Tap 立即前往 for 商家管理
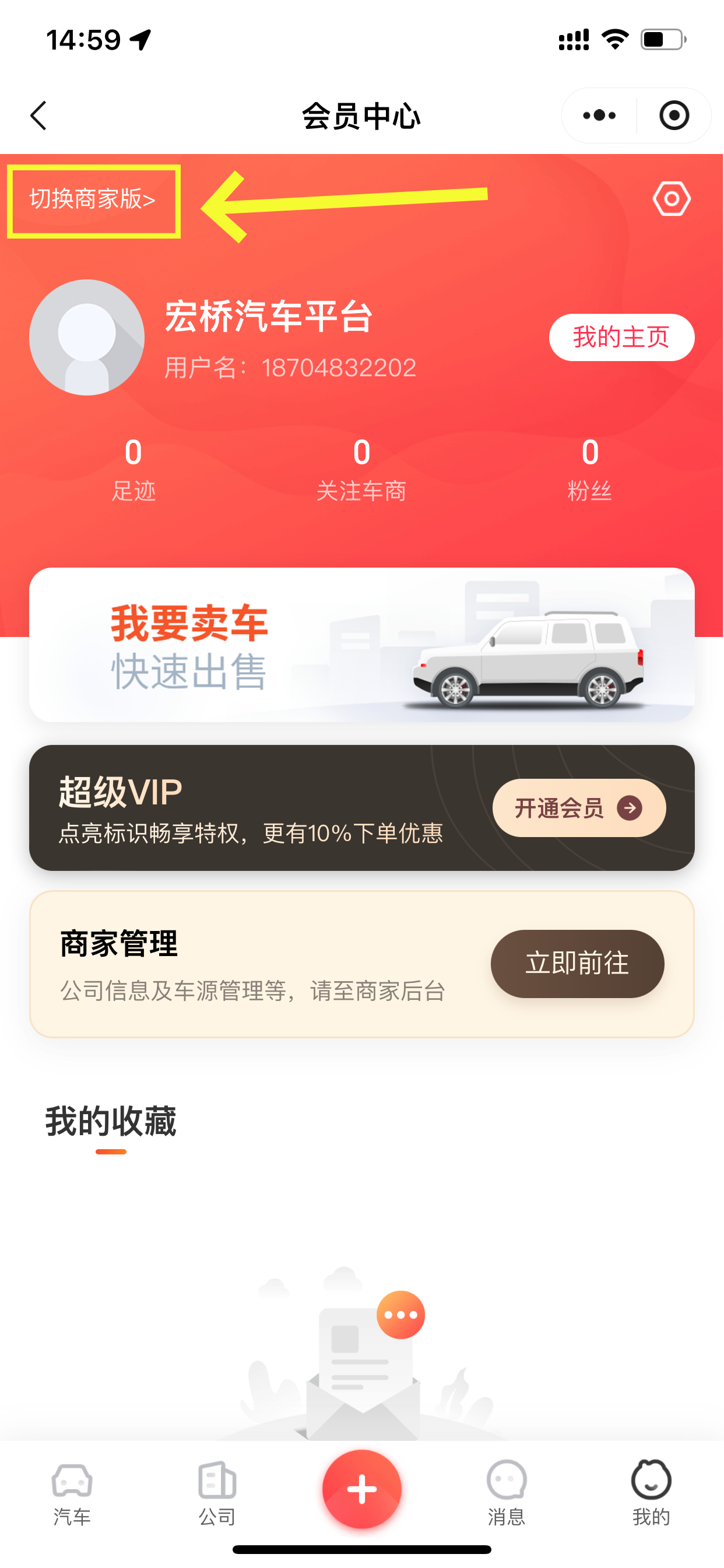 (577, 963)
